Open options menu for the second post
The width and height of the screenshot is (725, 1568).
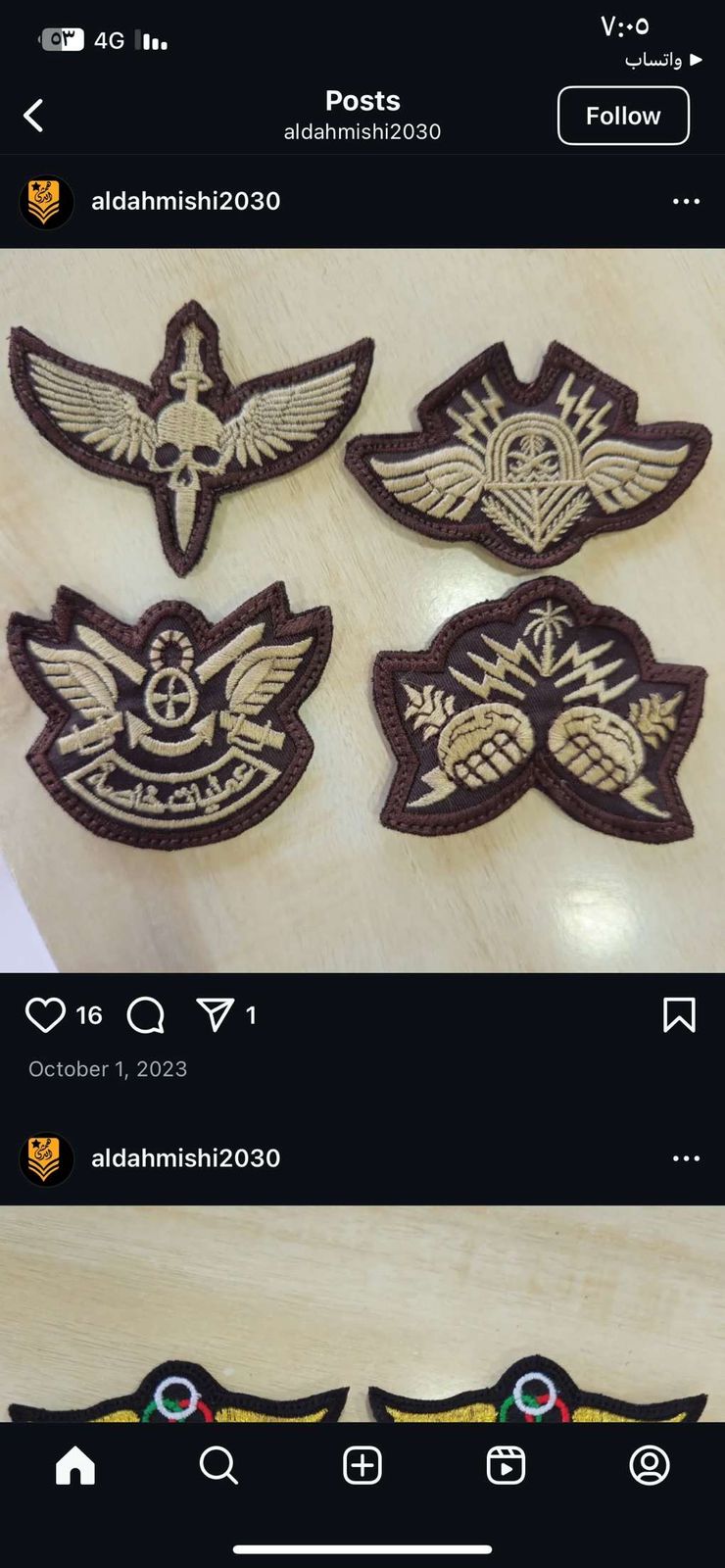[686, 1158]
